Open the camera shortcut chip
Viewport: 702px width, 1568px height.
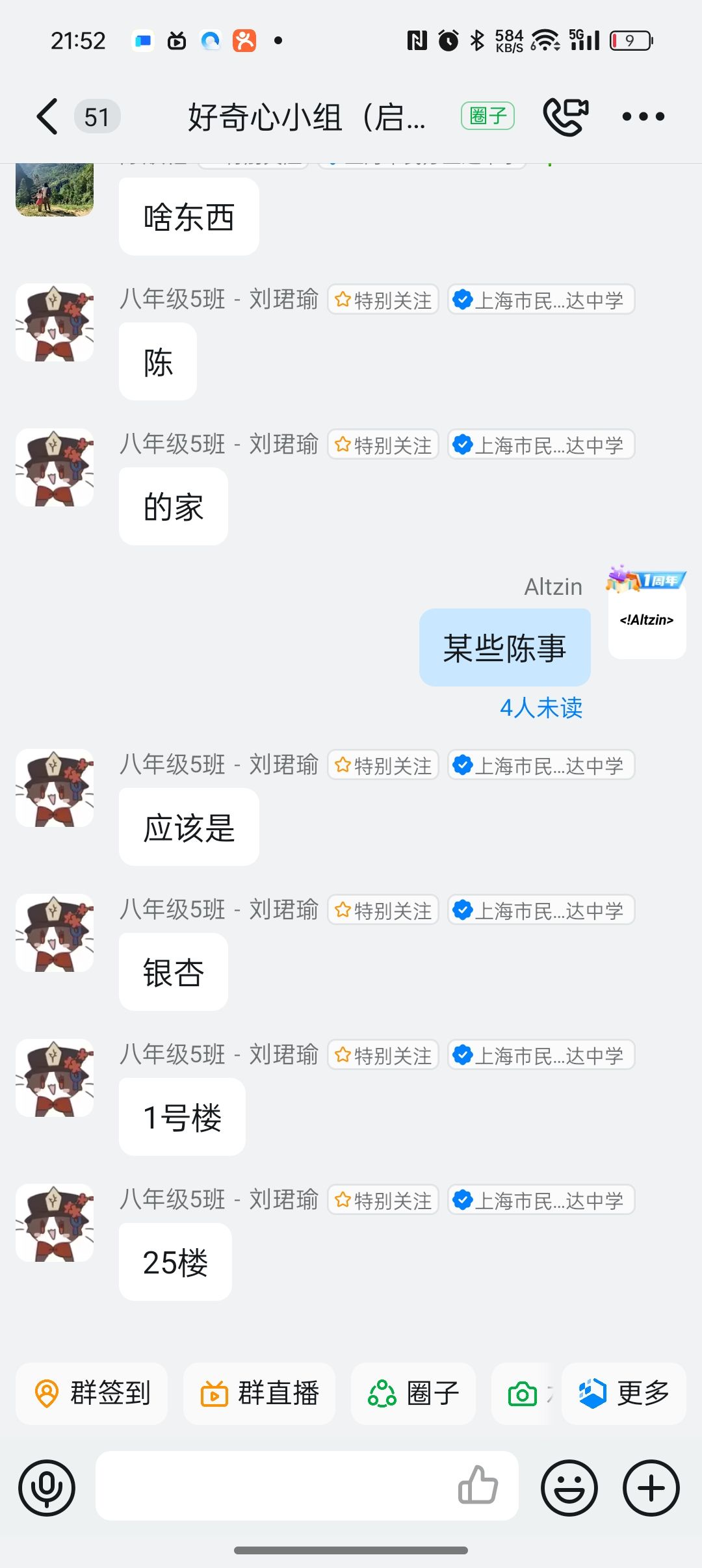tap(523, 1394)
